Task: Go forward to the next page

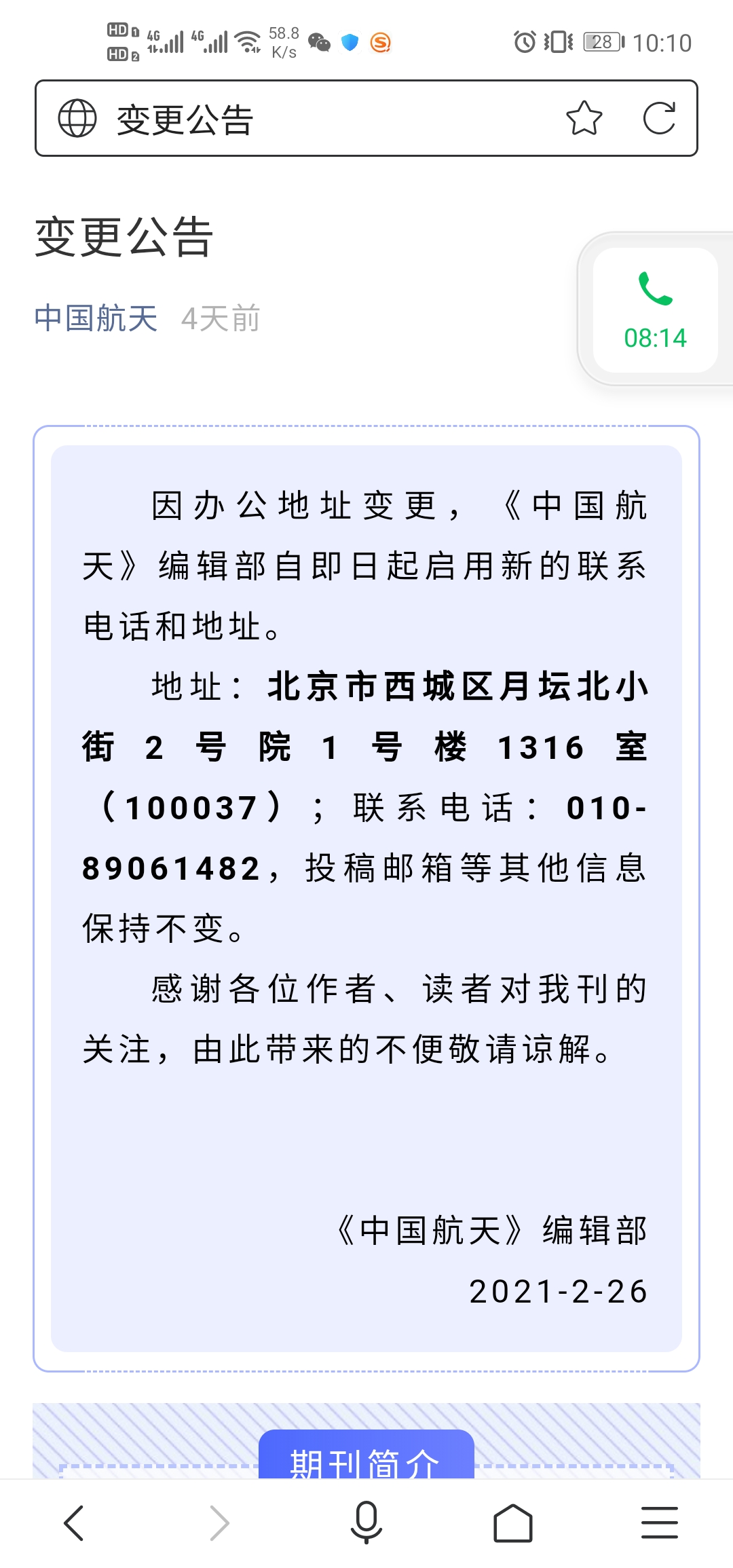Action: coord(220,1523)
